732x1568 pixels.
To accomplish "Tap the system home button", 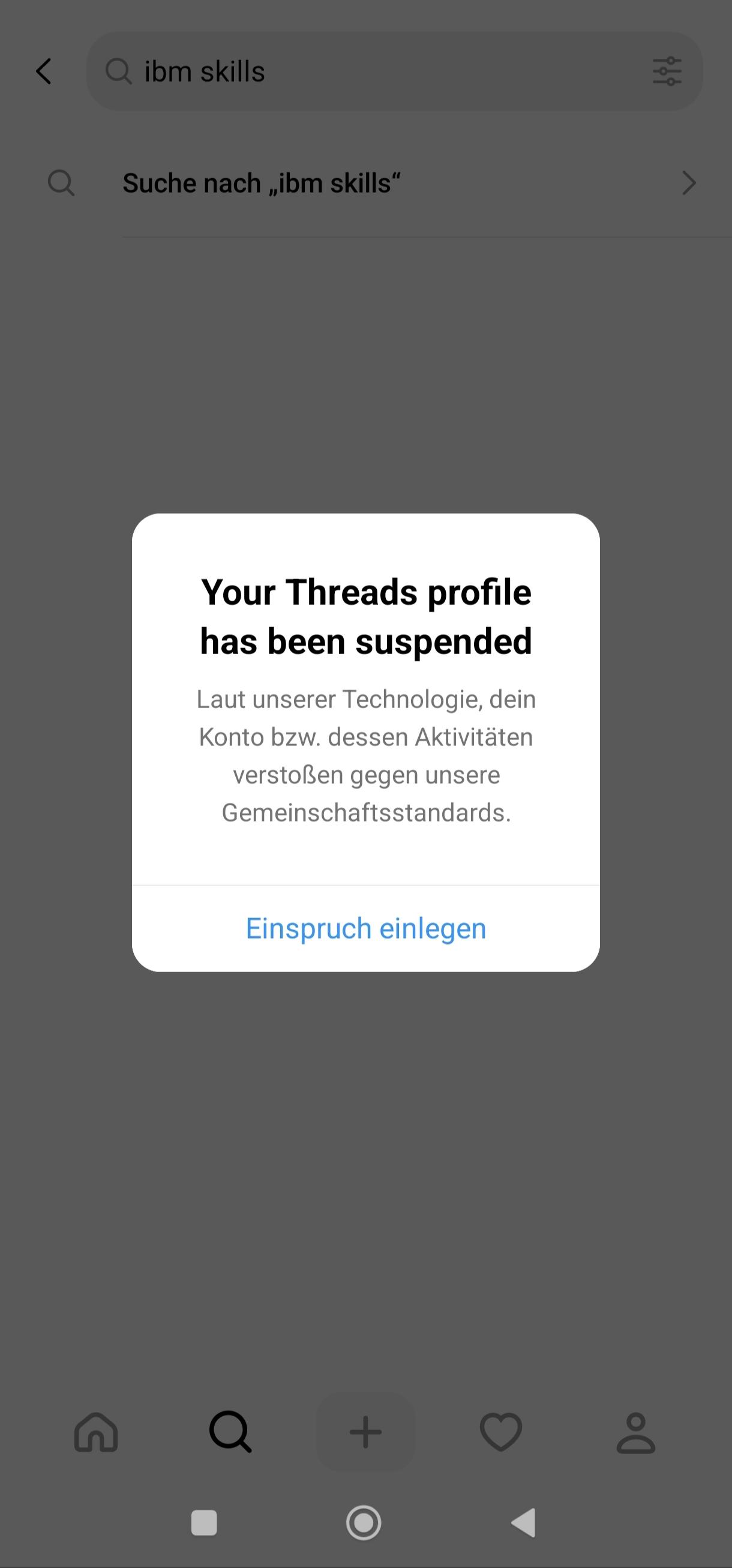I will (364, 1523).
